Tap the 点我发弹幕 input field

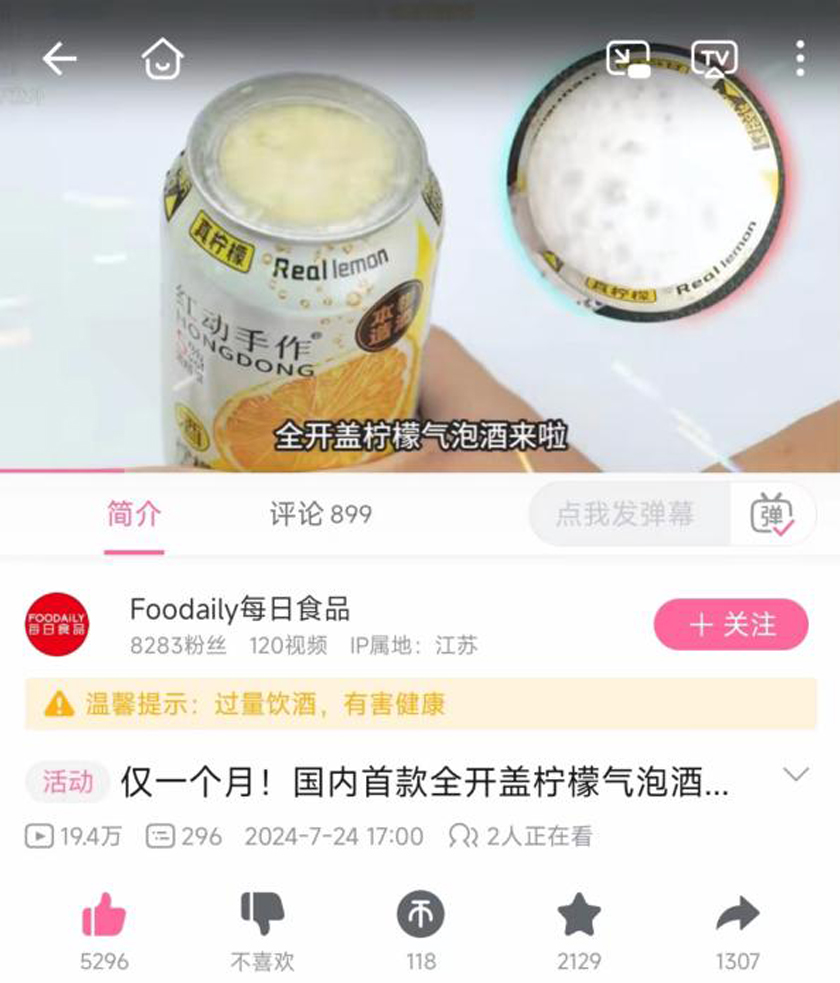click(625, 514)
